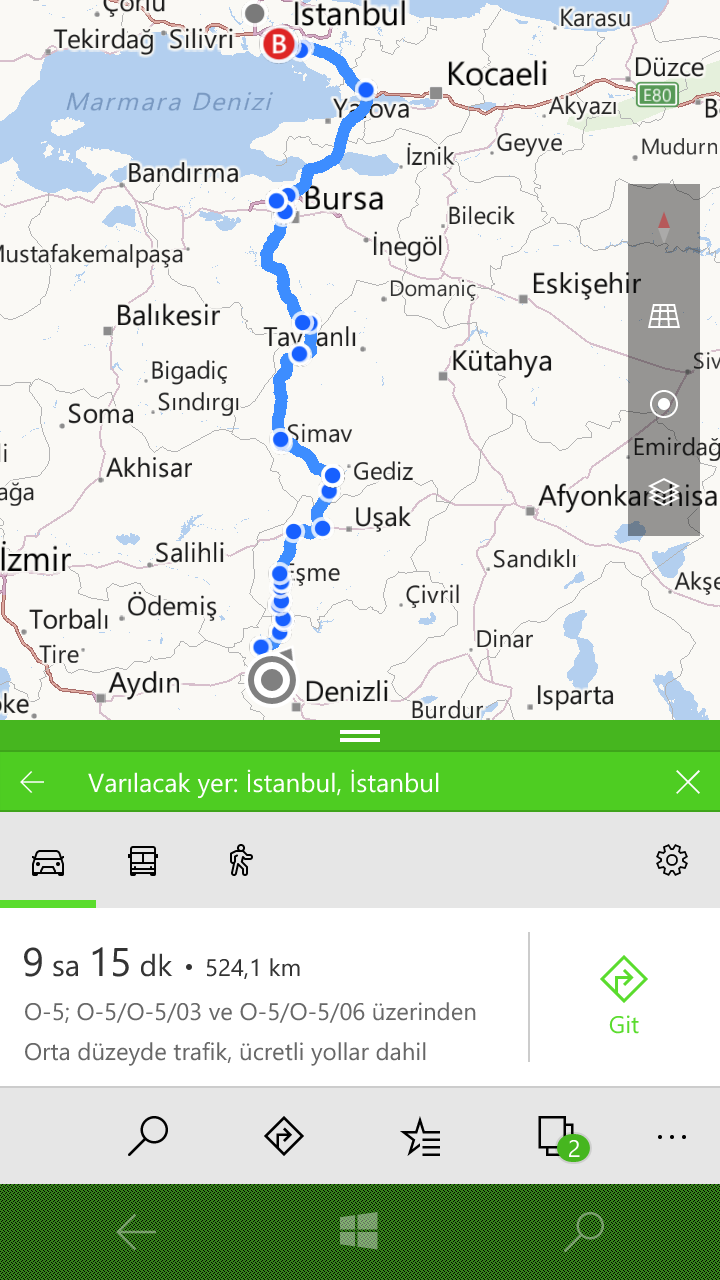Open the favorites list

pos(420,1137)
